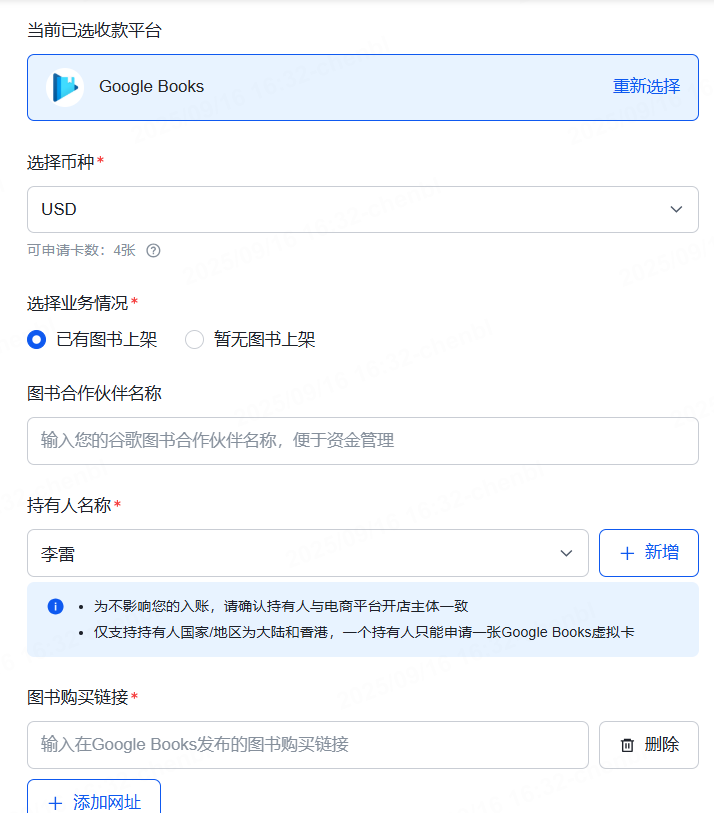
Task: Open the 选择币种 USD dropdown
Action: [x=362, y=209]
